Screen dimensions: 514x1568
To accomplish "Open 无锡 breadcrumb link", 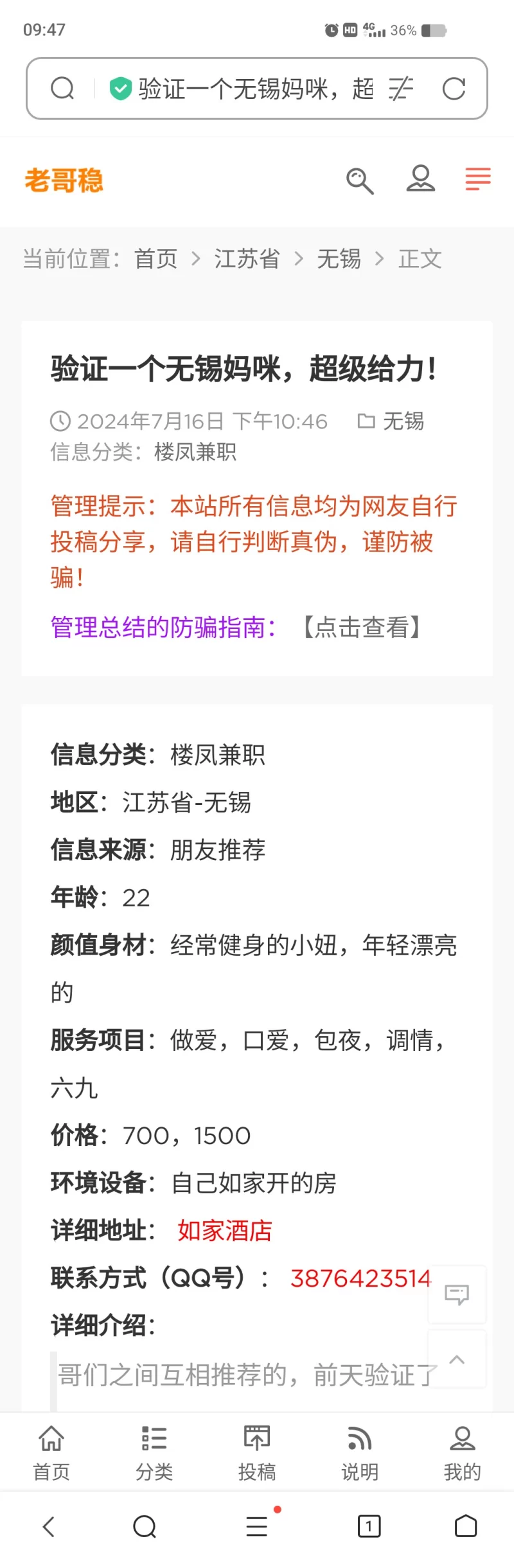I will click(x=339, y=259).
